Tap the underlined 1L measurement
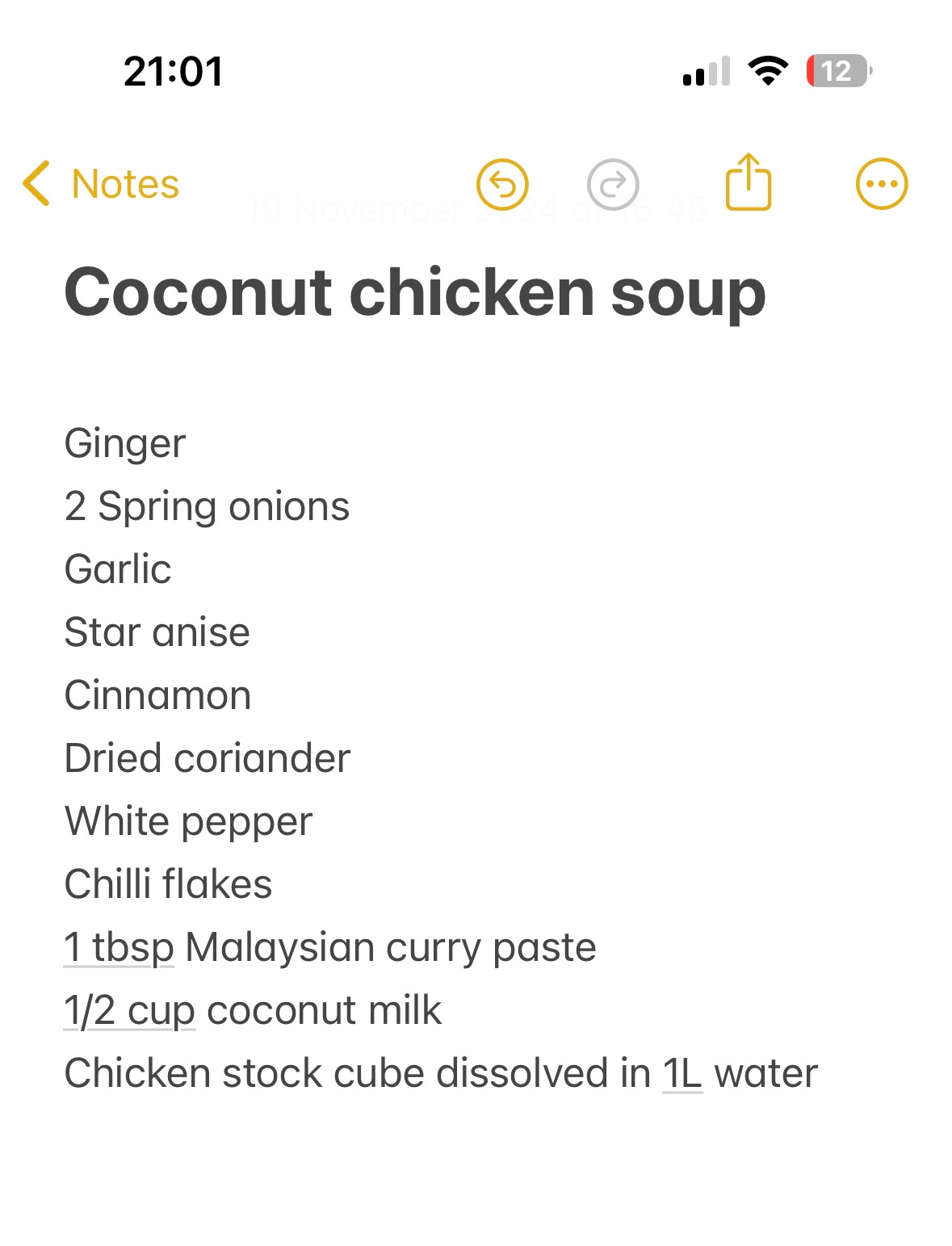952x1246 pixels. pyautogui.click(x=682, y=1073)
